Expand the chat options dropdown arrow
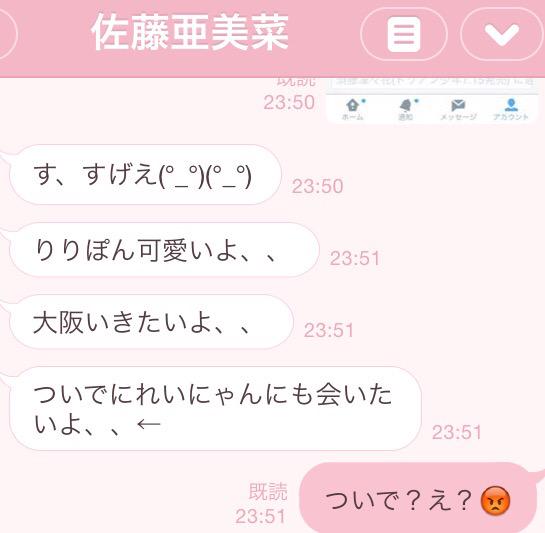The image size is (545, 533). click(502, 34)
